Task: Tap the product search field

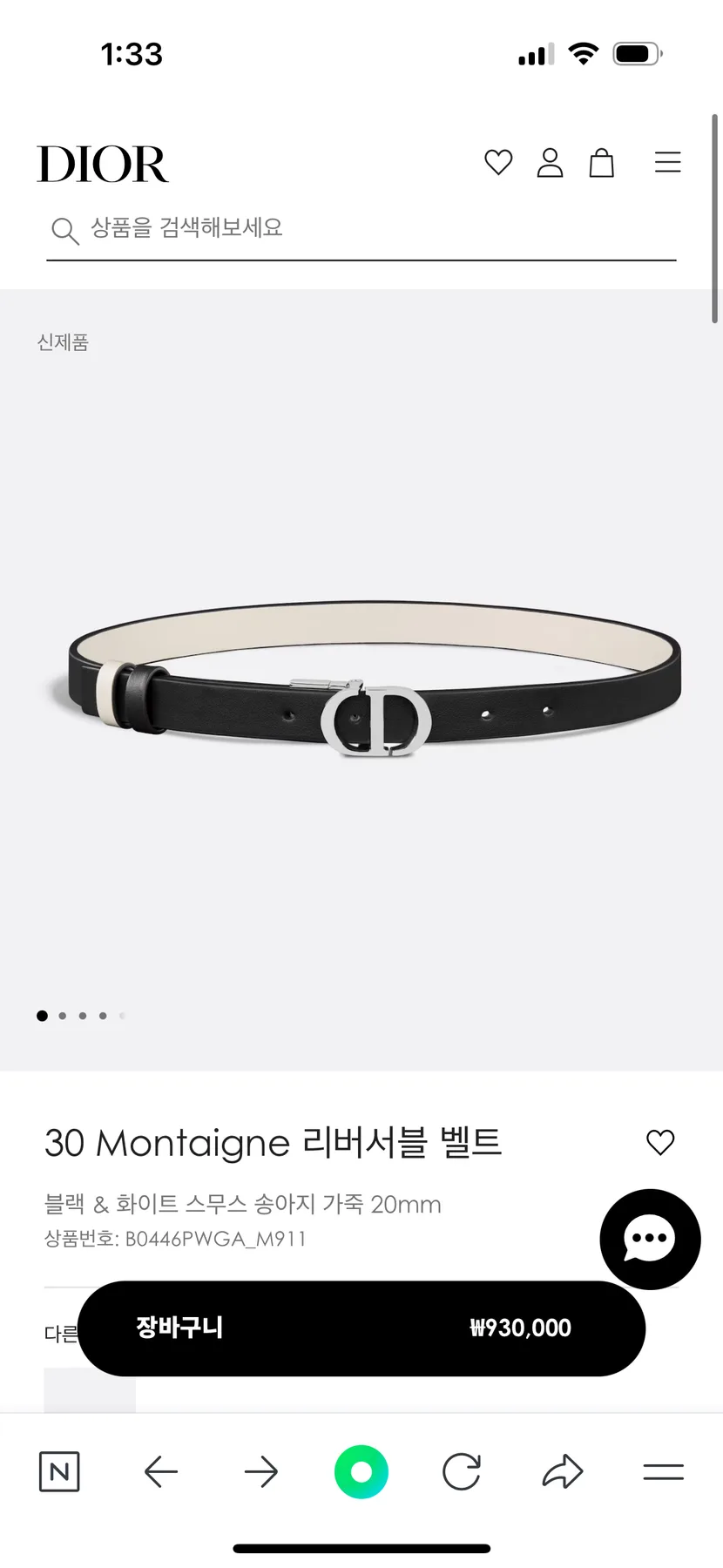Action: click(361, 230)
